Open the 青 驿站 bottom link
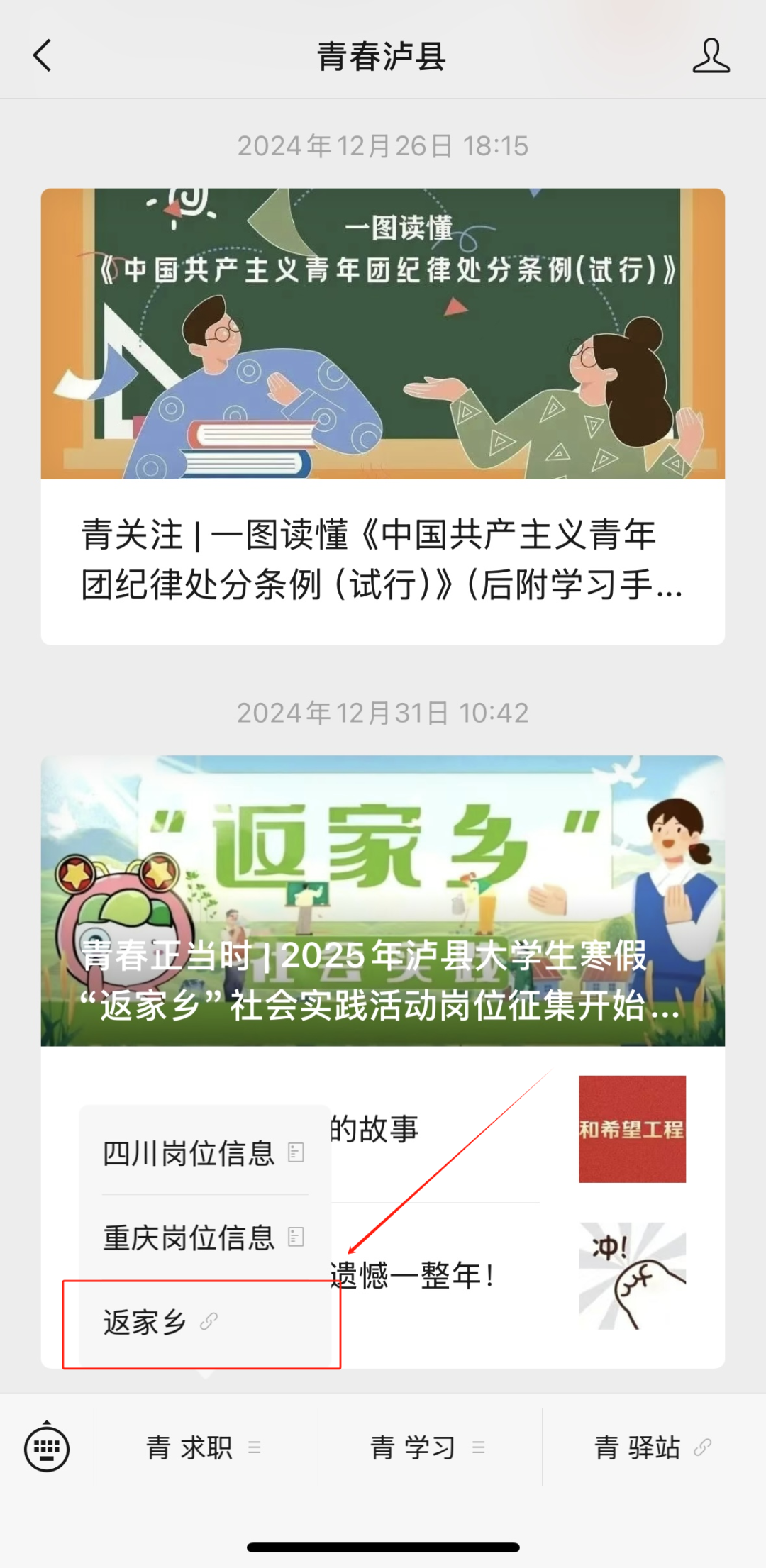The width and height of the screenshot is (766, 1568). [653, 1447]
